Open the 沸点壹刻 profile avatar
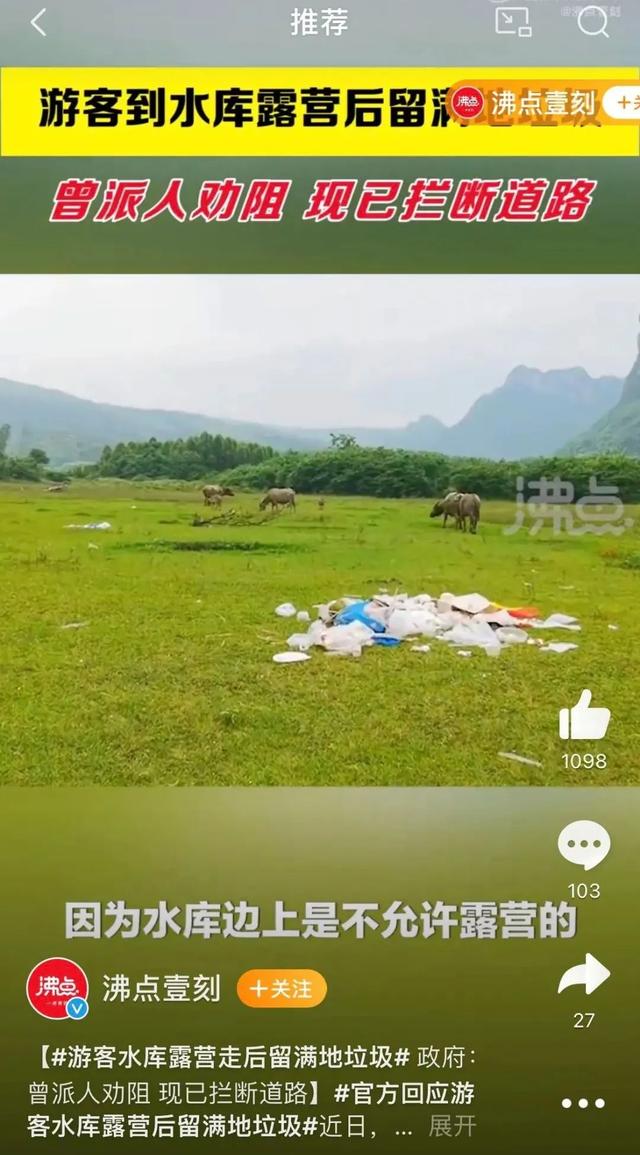This screenshot has width=640, height=1155. (57, 988)
